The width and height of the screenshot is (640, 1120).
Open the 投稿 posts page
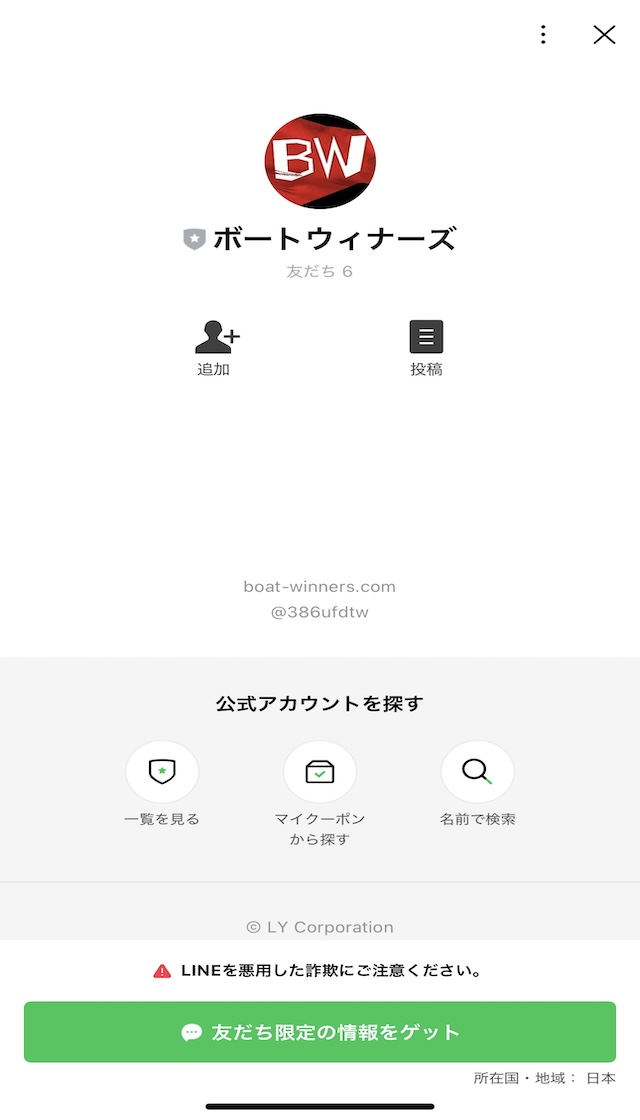pyautogui.click(x=426, y=347)
